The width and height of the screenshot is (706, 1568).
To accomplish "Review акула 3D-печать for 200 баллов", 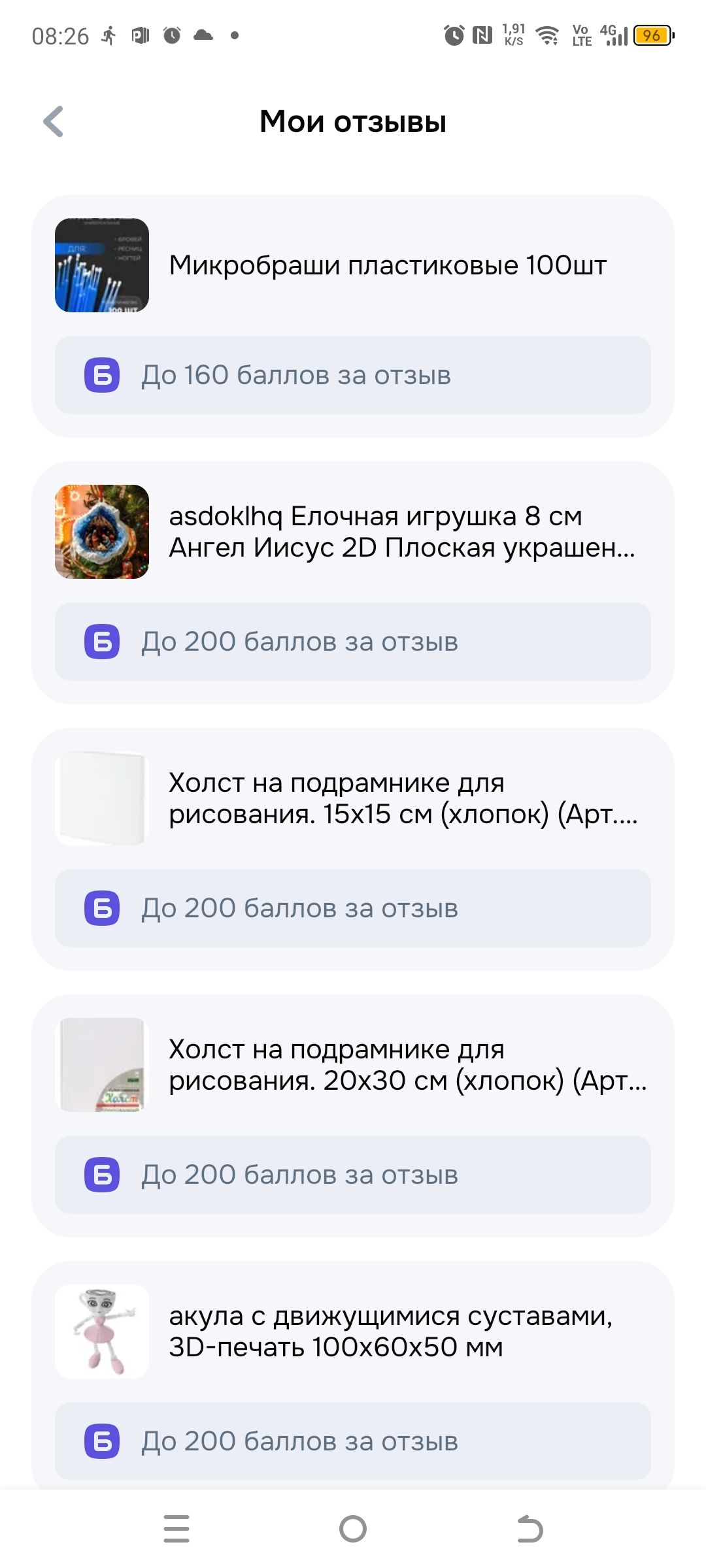I will (x=353, y=1441).
